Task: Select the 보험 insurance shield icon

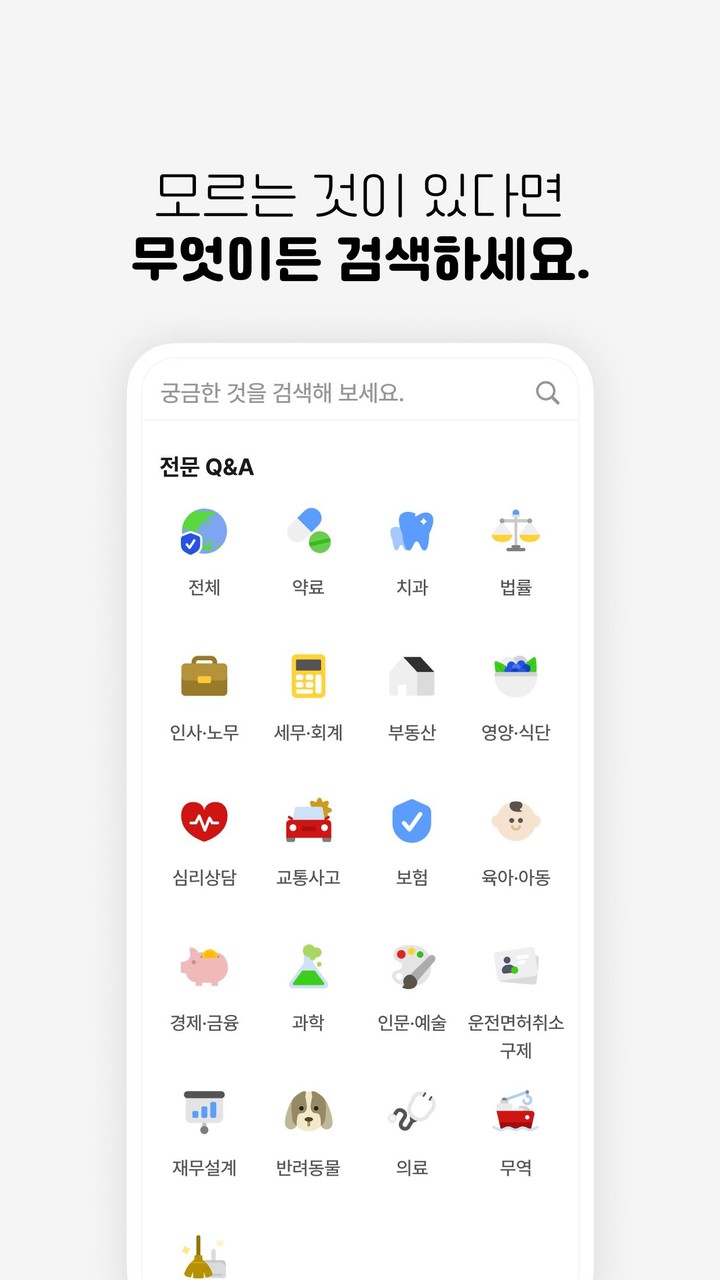Action: pos(412,822)
